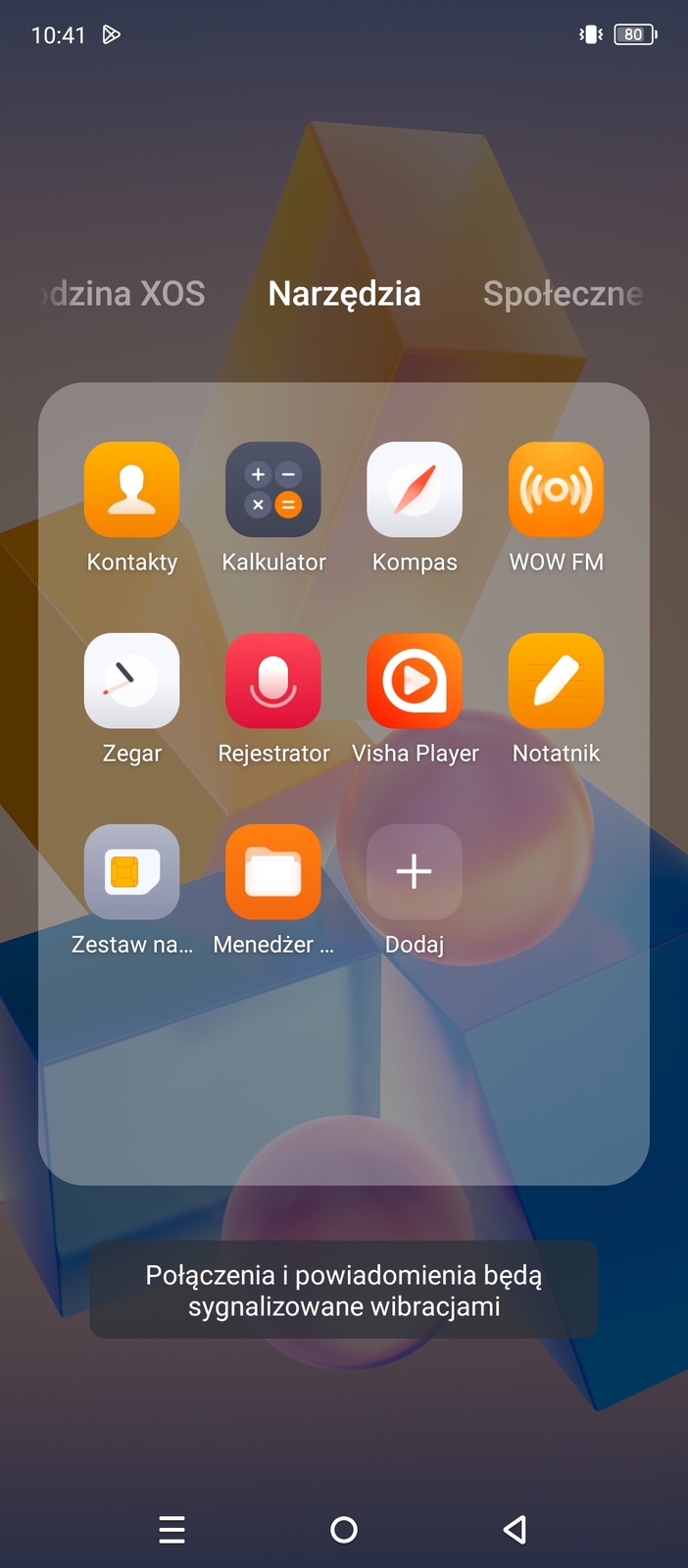This screenshot has height=1568, width=688.
Task: Open Zegar clock app
Action: pos(132,681)
